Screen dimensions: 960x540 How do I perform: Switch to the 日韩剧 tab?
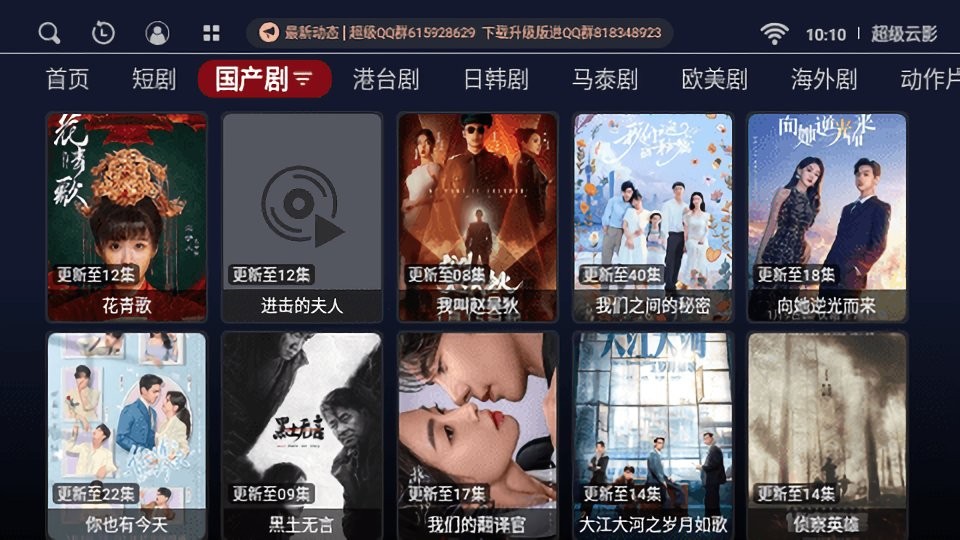[496, 79]
